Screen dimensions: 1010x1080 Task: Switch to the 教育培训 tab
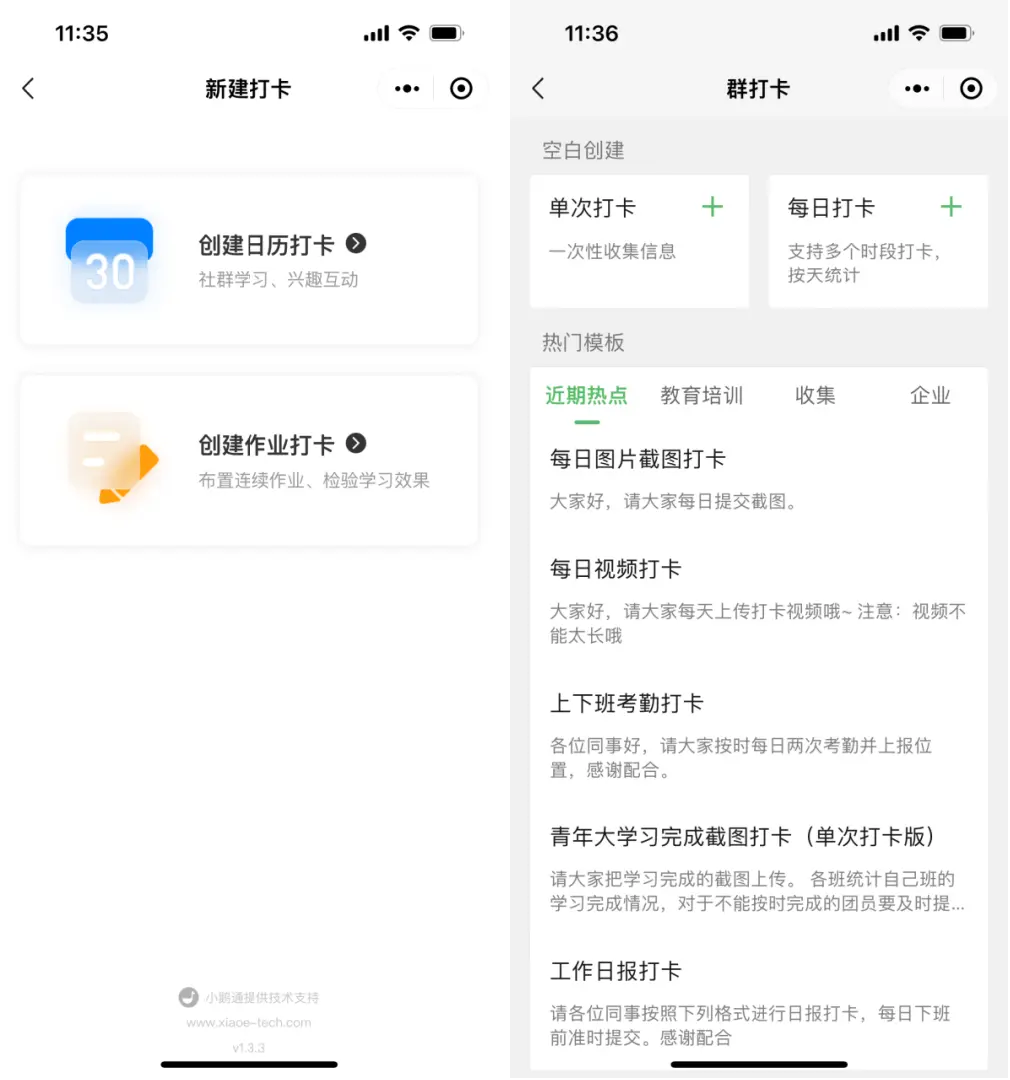tap(701, 395)
